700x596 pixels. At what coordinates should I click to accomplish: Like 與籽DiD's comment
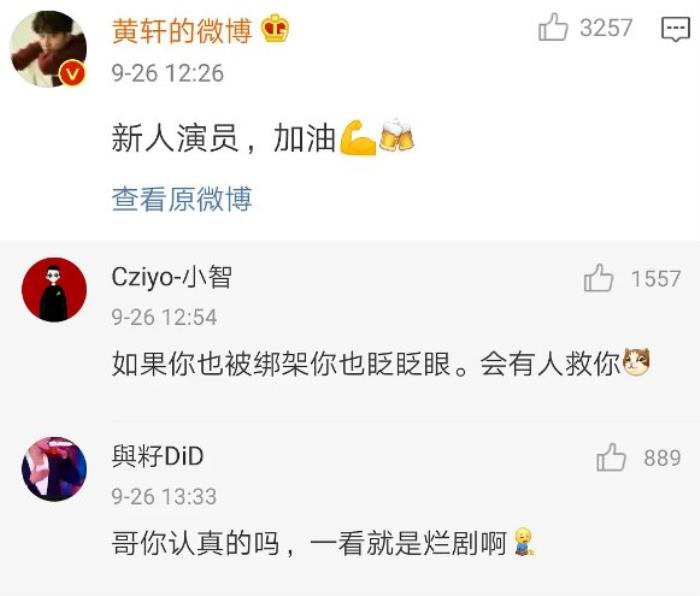pyautogui.click(x=611, y=458)
